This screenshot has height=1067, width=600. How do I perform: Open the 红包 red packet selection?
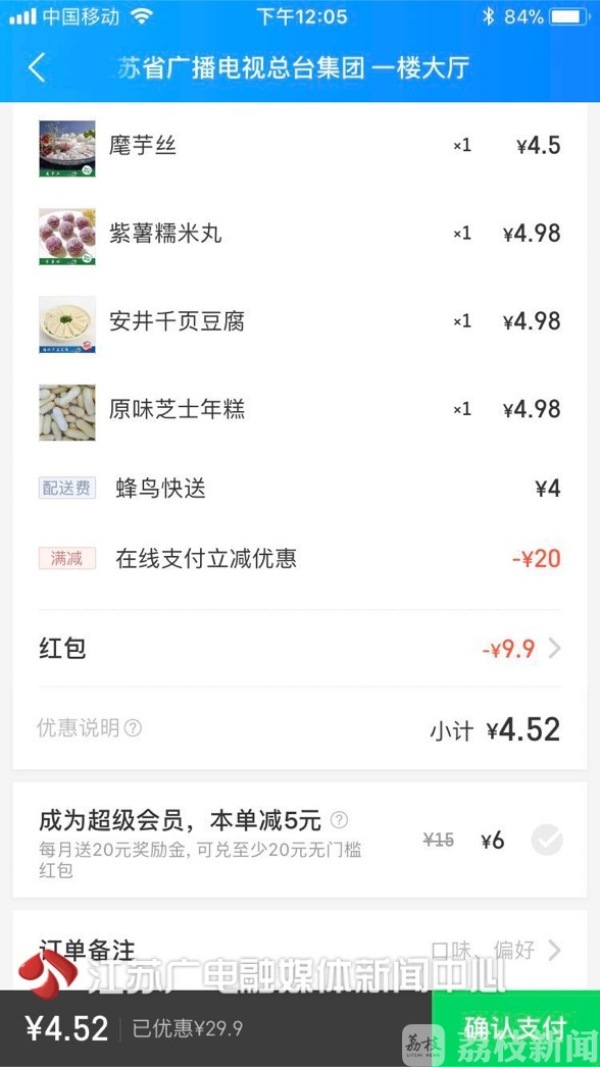click(x=300, y=649)
